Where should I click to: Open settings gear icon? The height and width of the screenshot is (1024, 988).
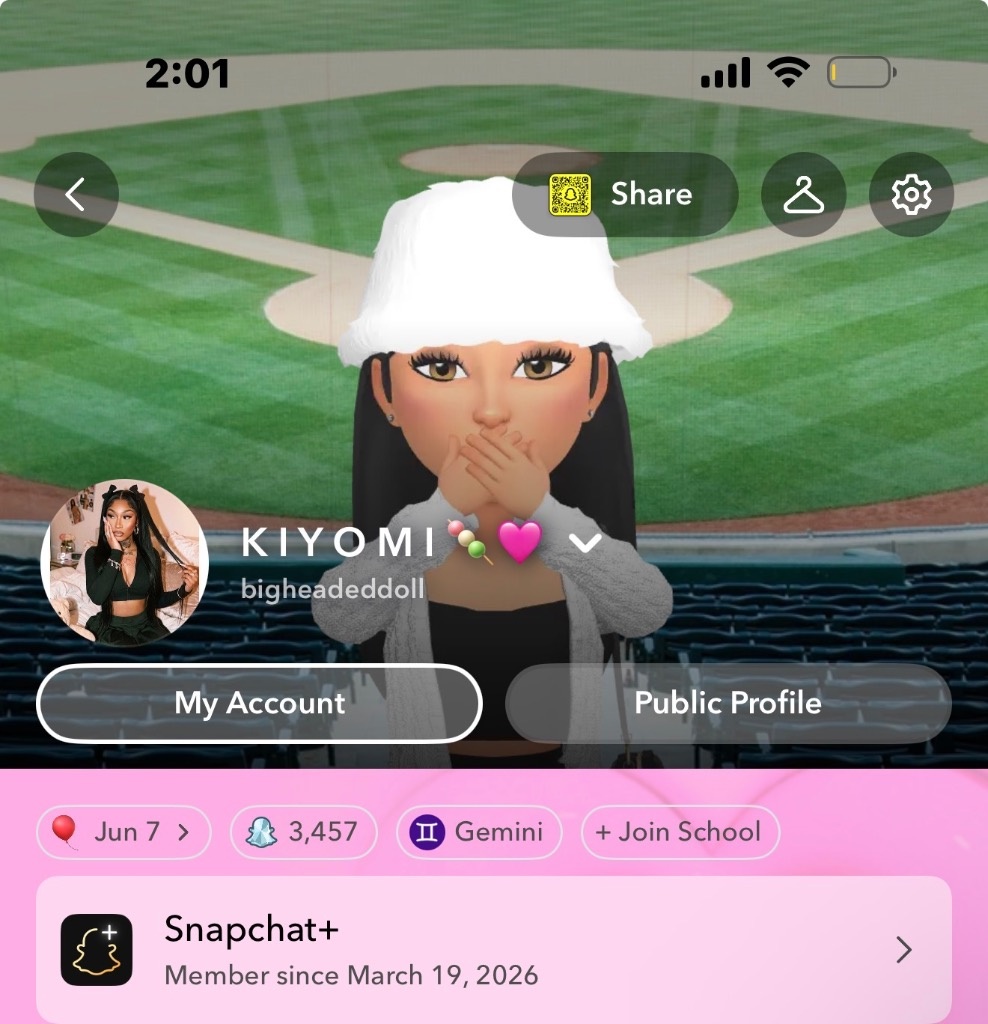tap(911, 194)
